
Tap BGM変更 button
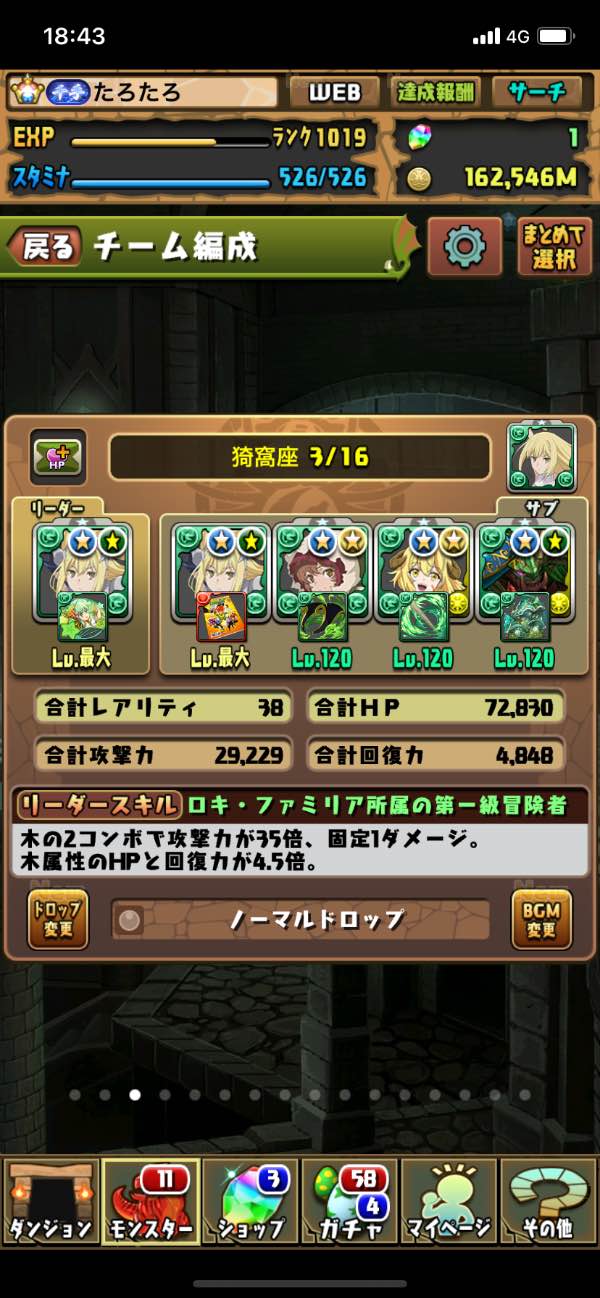(x=541, y=918)
